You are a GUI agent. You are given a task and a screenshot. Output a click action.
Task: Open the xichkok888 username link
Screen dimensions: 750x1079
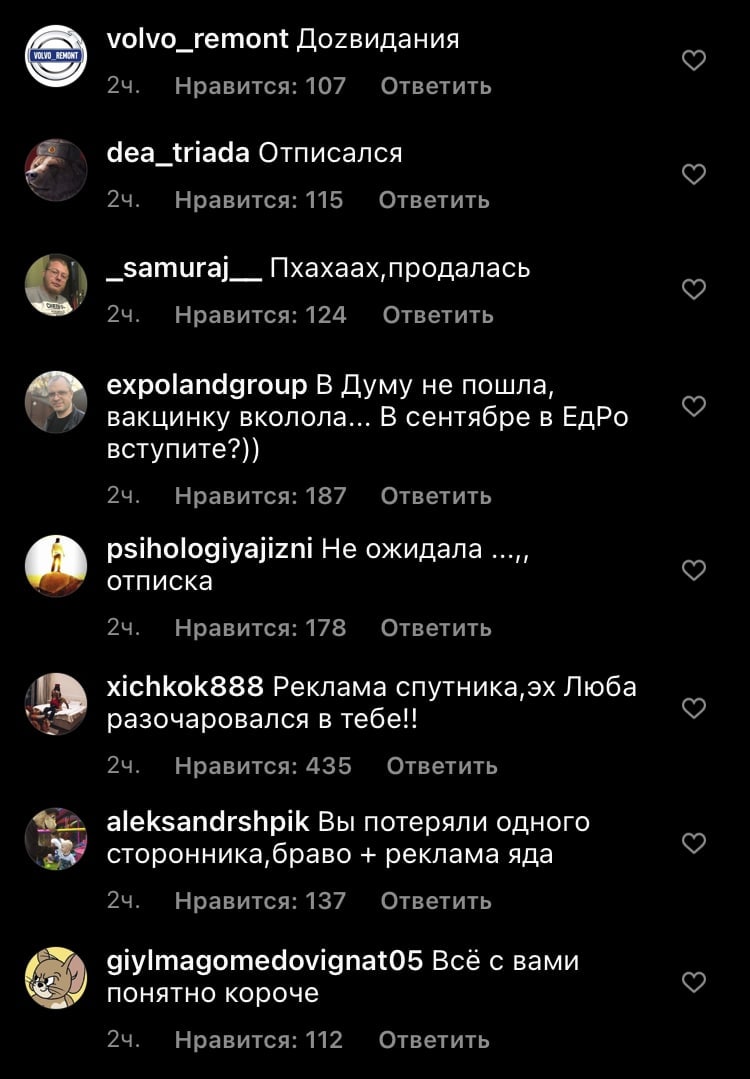[x=185, y=687]
